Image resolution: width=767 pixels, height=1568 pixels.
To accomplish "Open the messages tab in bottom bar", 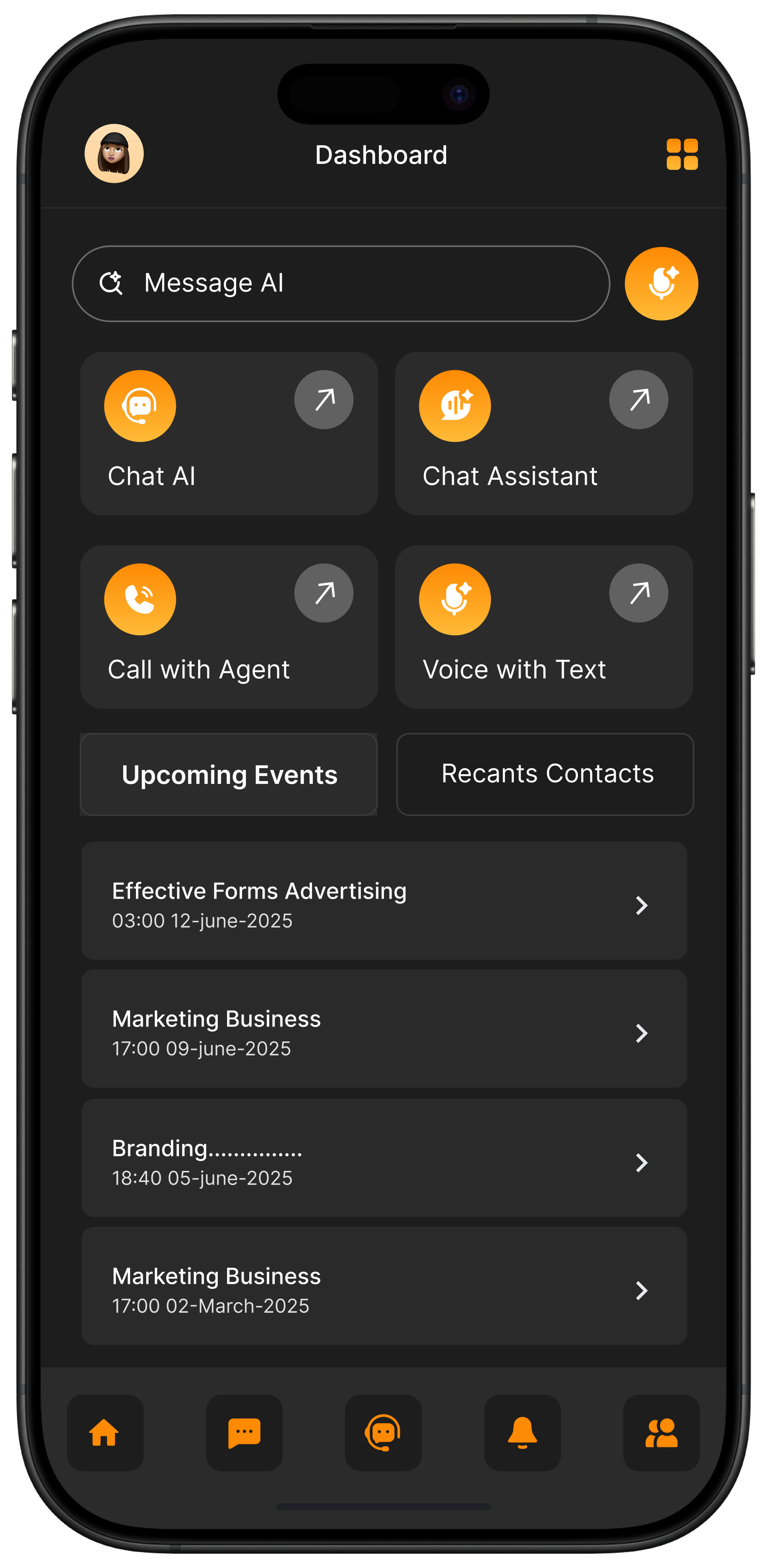I will click(244, 1433).
